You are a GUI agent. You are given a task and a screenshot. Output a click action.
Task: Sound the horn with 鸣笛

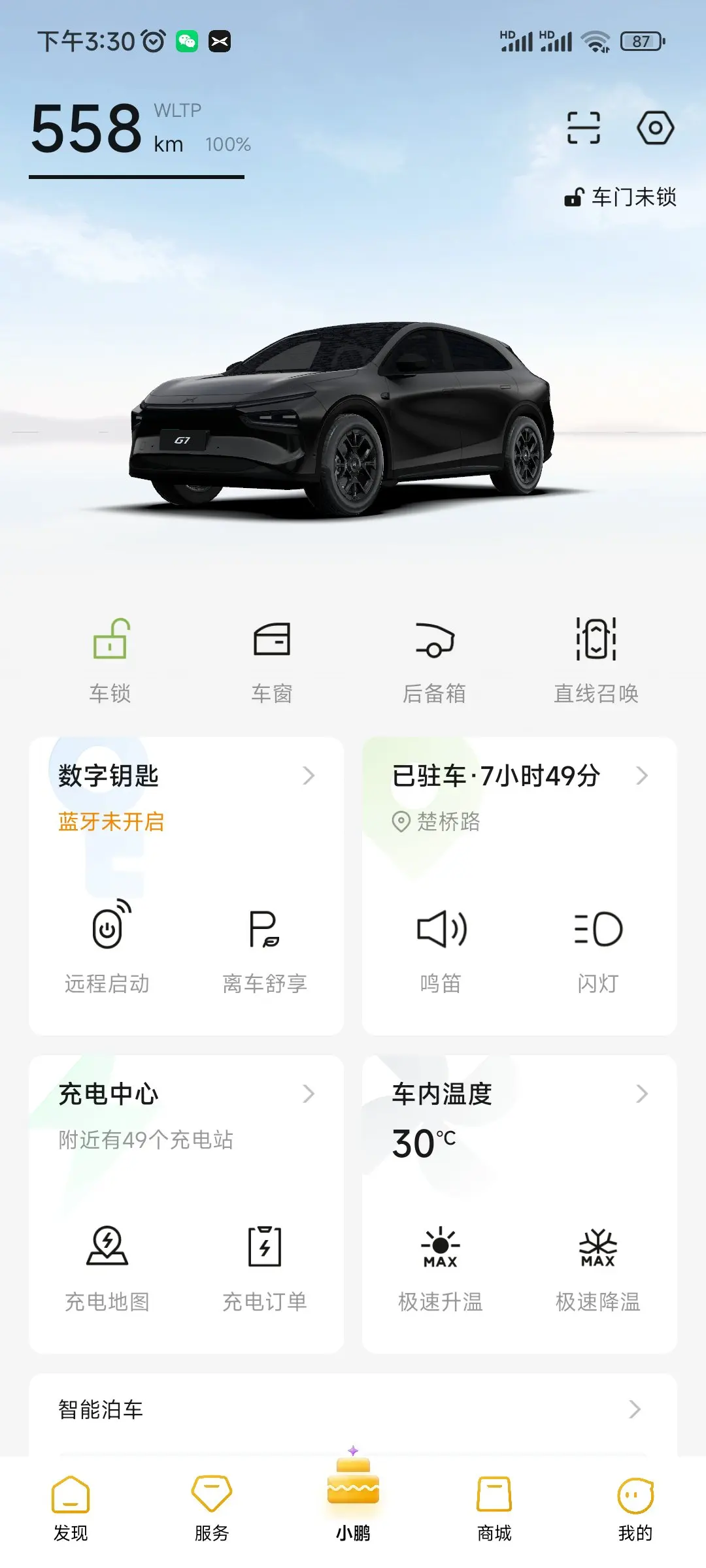(441, 946)
